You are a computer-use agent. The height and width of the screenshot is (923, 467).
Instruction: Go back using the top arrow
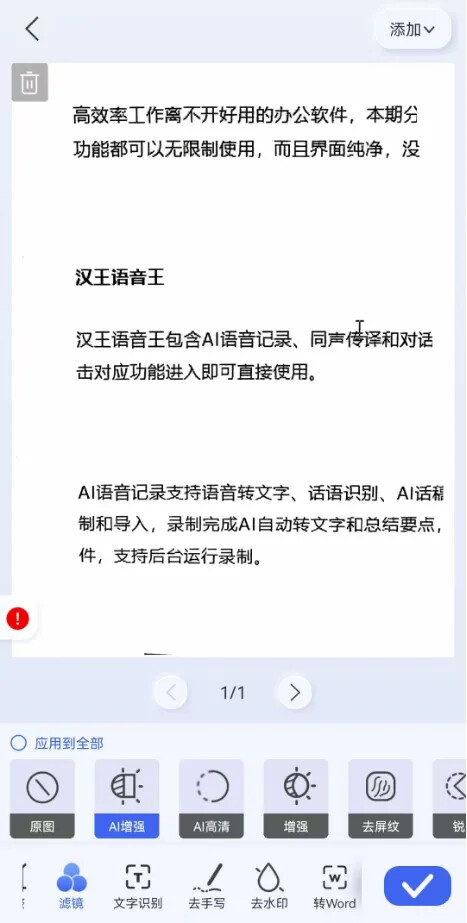coord(32,28)
